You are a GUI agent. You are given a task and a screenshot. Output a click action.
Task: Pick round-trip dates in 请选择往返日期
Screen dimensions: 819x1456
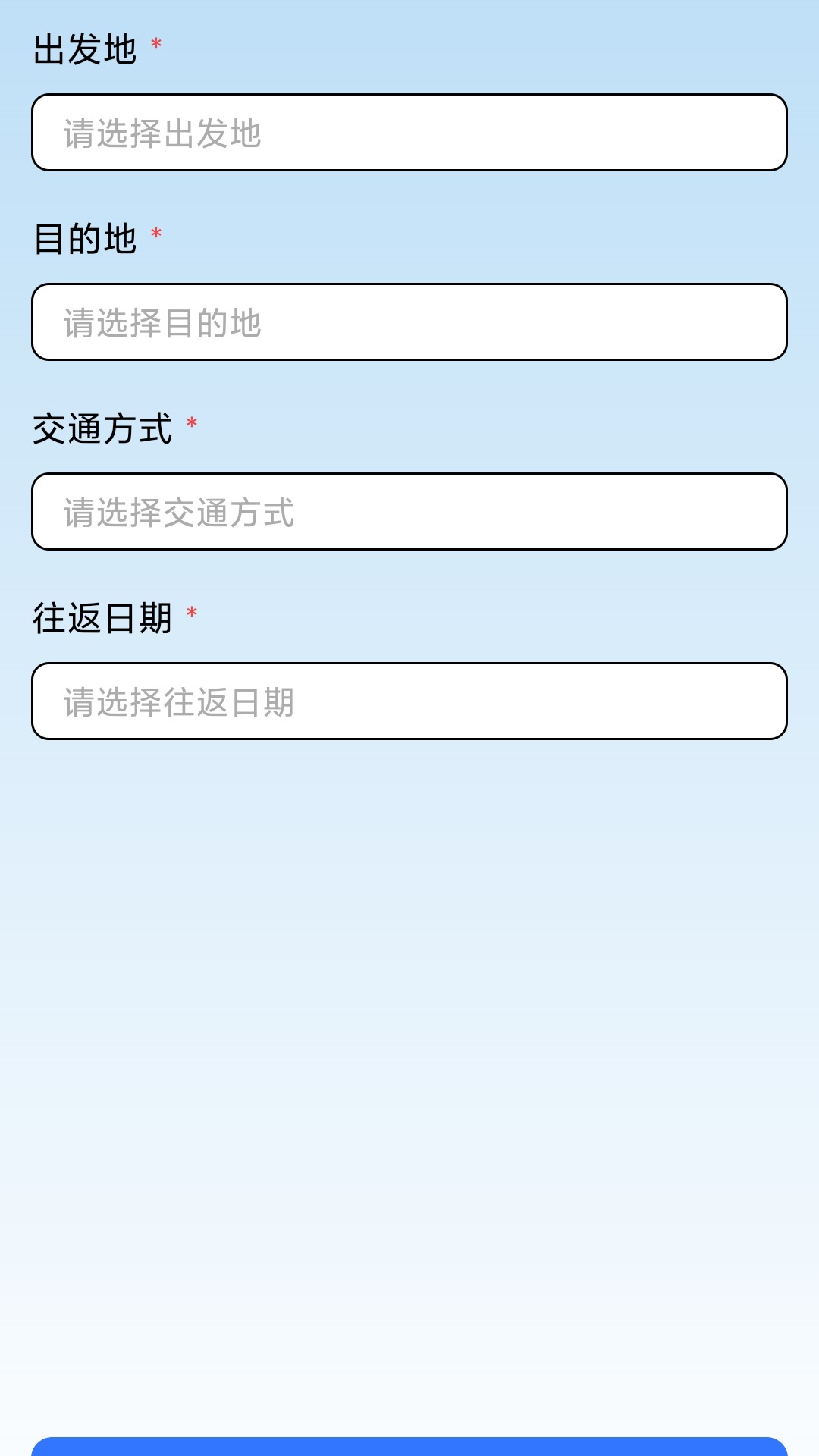[x=409, y=701]
